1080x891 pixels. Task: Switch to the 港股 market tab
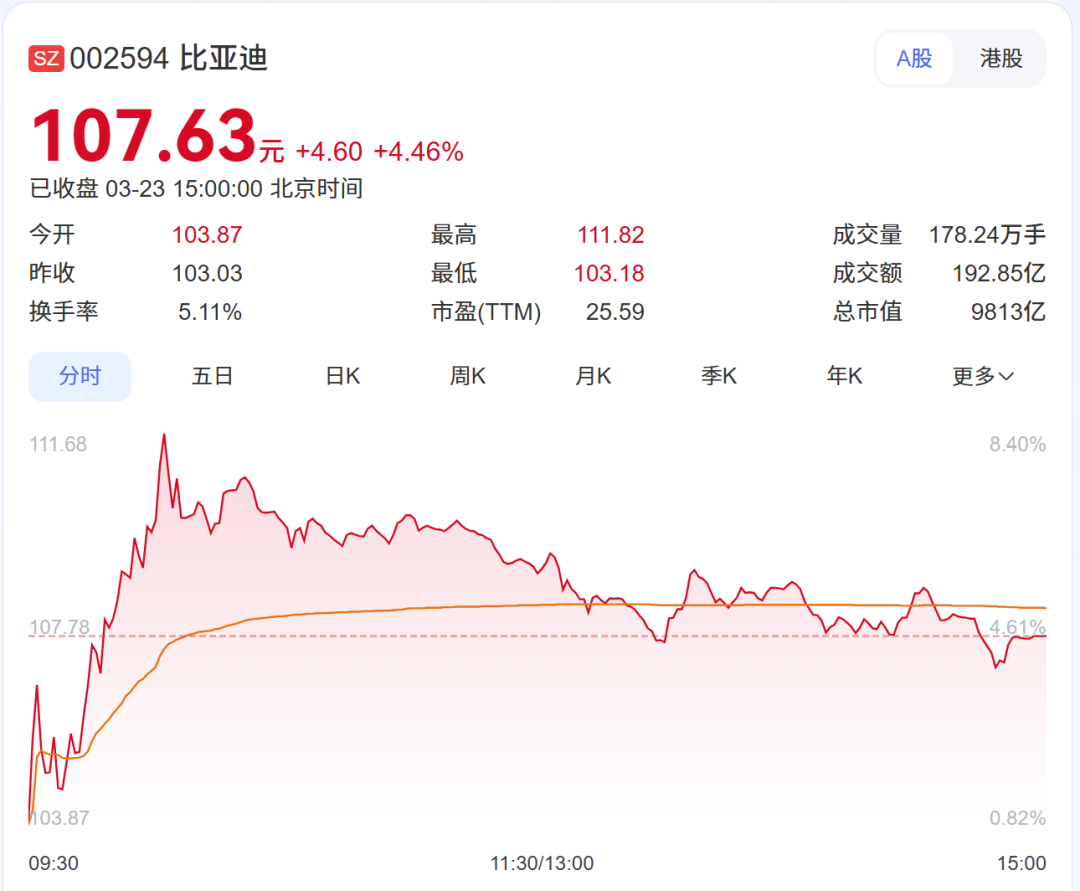click(1001, 59)
